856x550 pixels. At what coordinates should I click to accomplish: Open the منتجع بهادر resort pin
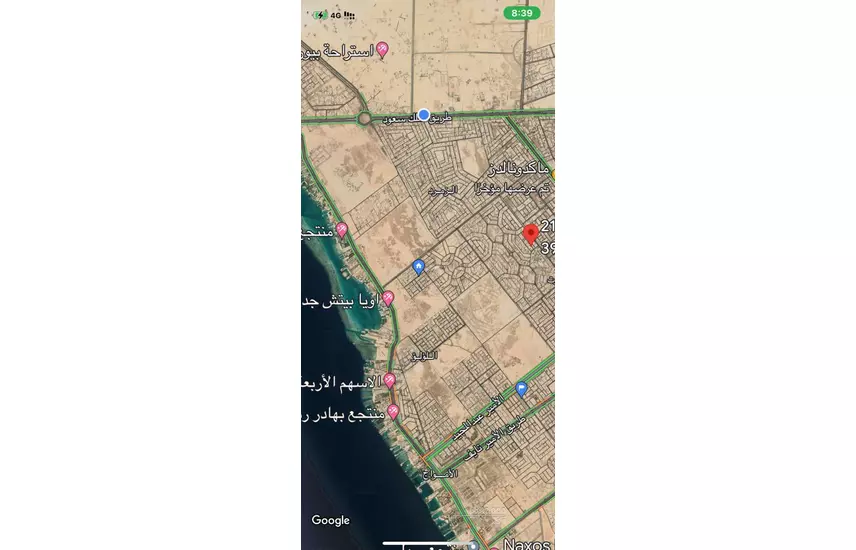[x=393, y=411]
